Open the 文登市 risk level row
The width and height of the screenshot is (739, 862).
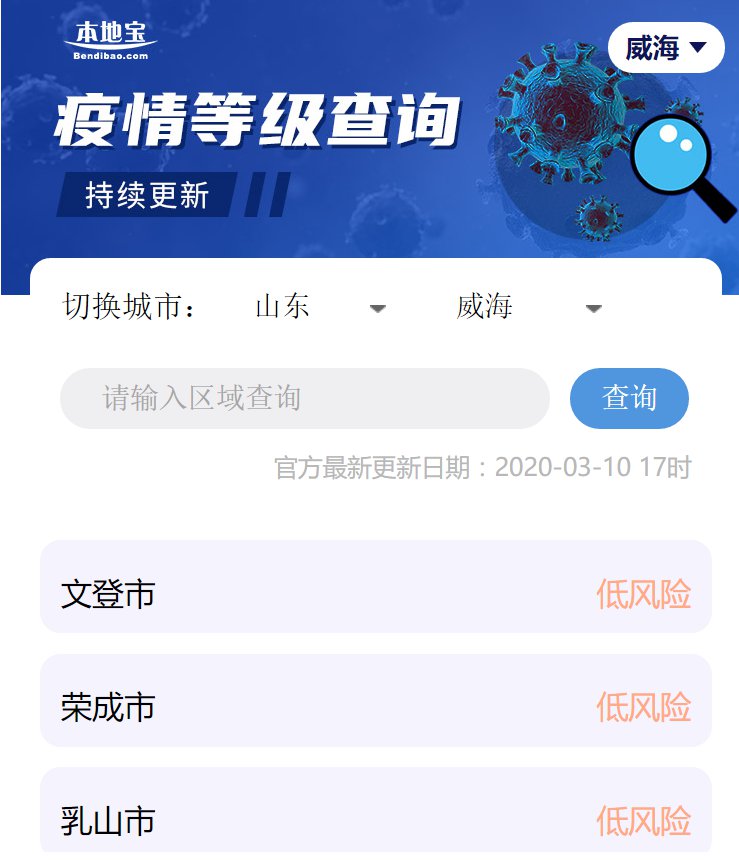[x=375, y=594]
